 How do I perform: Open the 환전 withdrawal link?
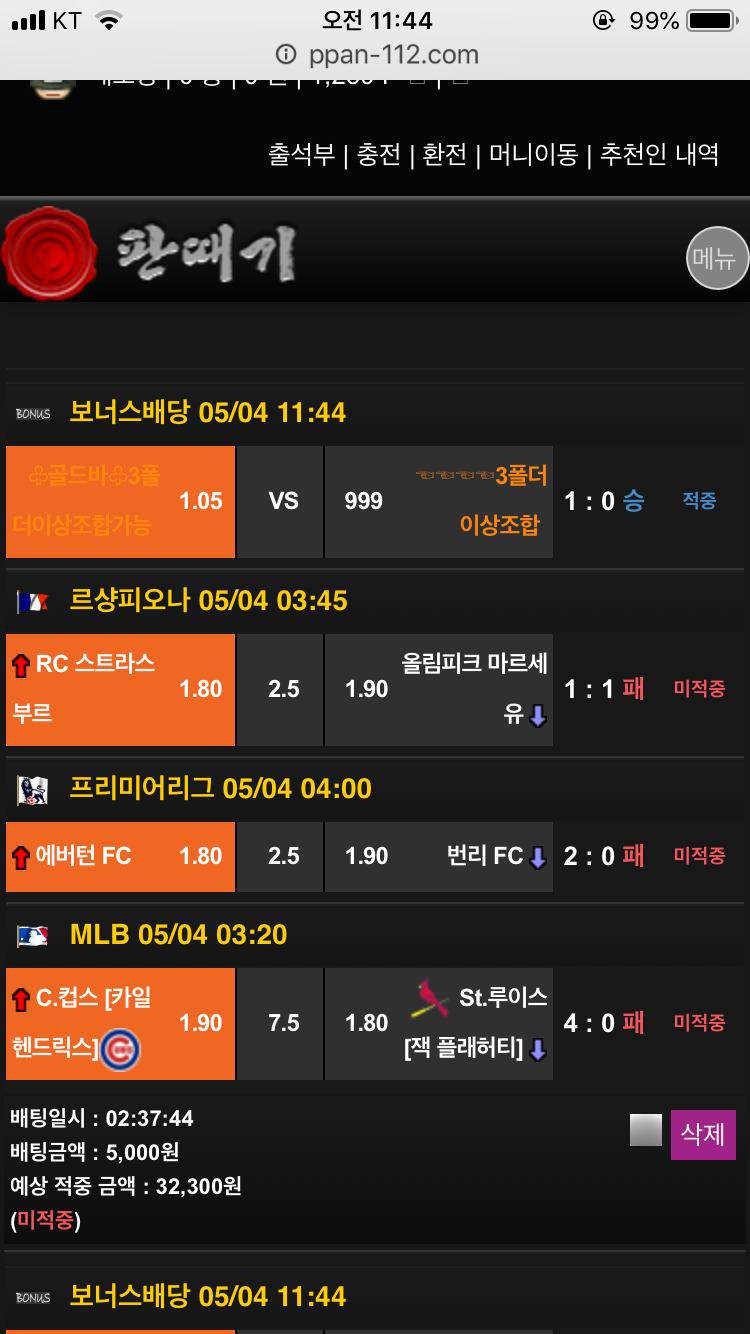444,154
